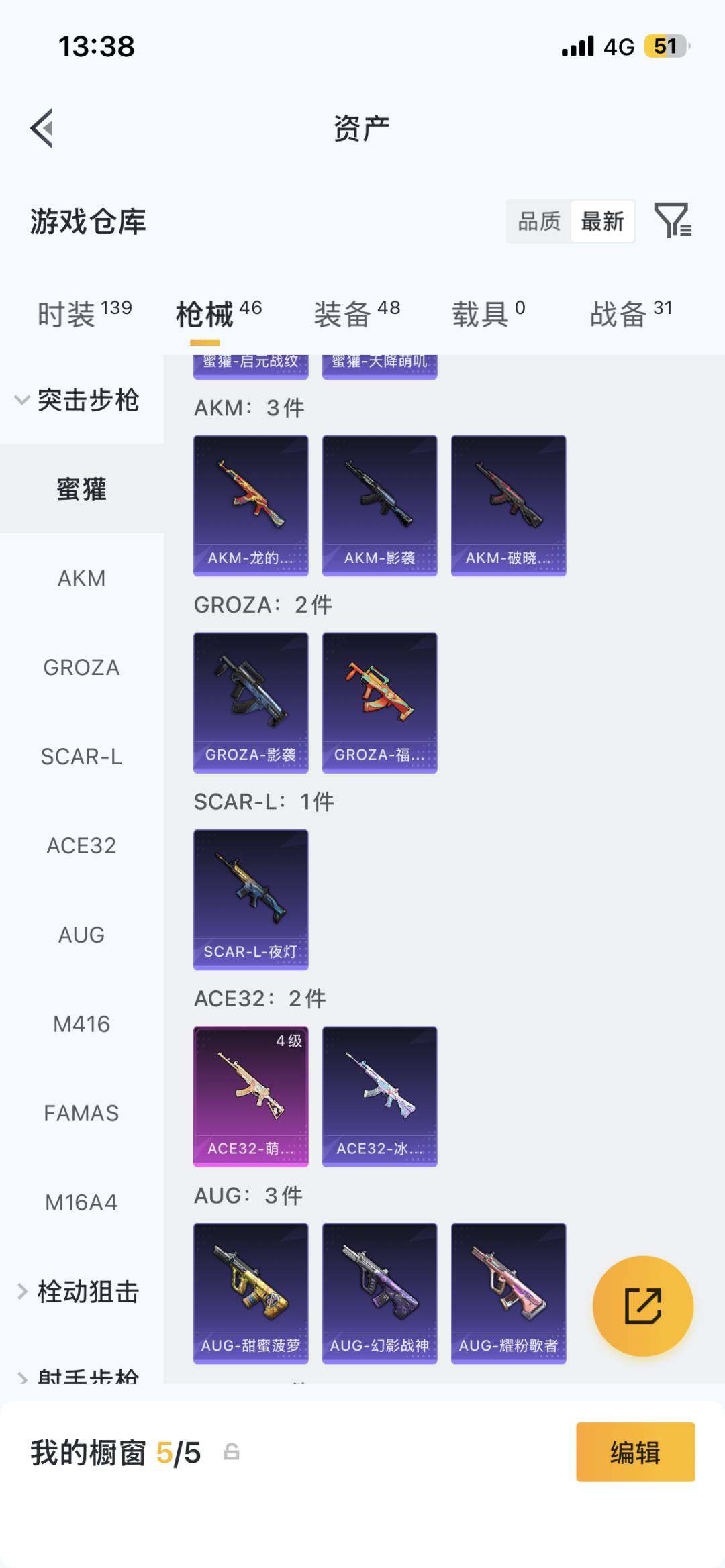Open the AKM-影袭 skin tile

click(x=379, y=505)
